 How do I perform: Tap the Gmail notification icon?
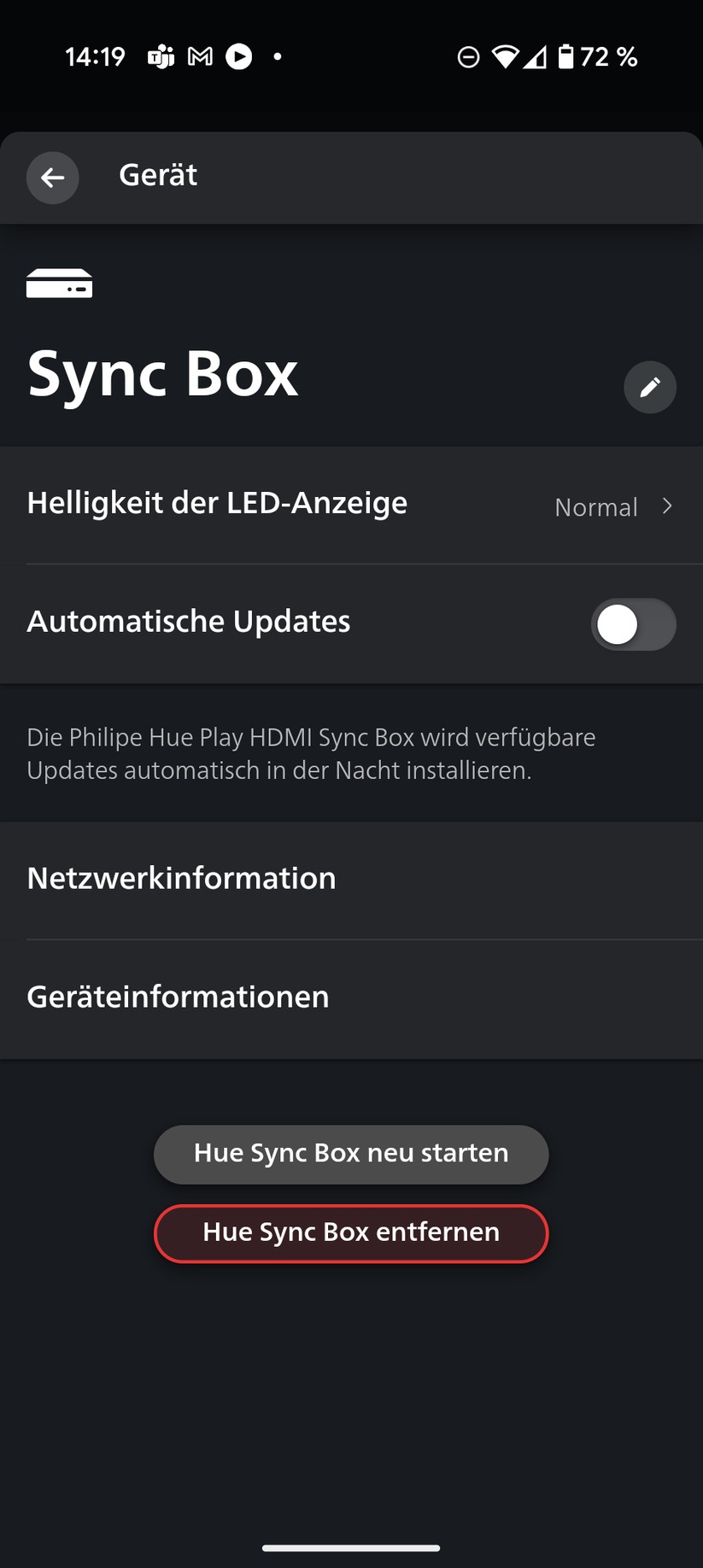tap(200, 56)
